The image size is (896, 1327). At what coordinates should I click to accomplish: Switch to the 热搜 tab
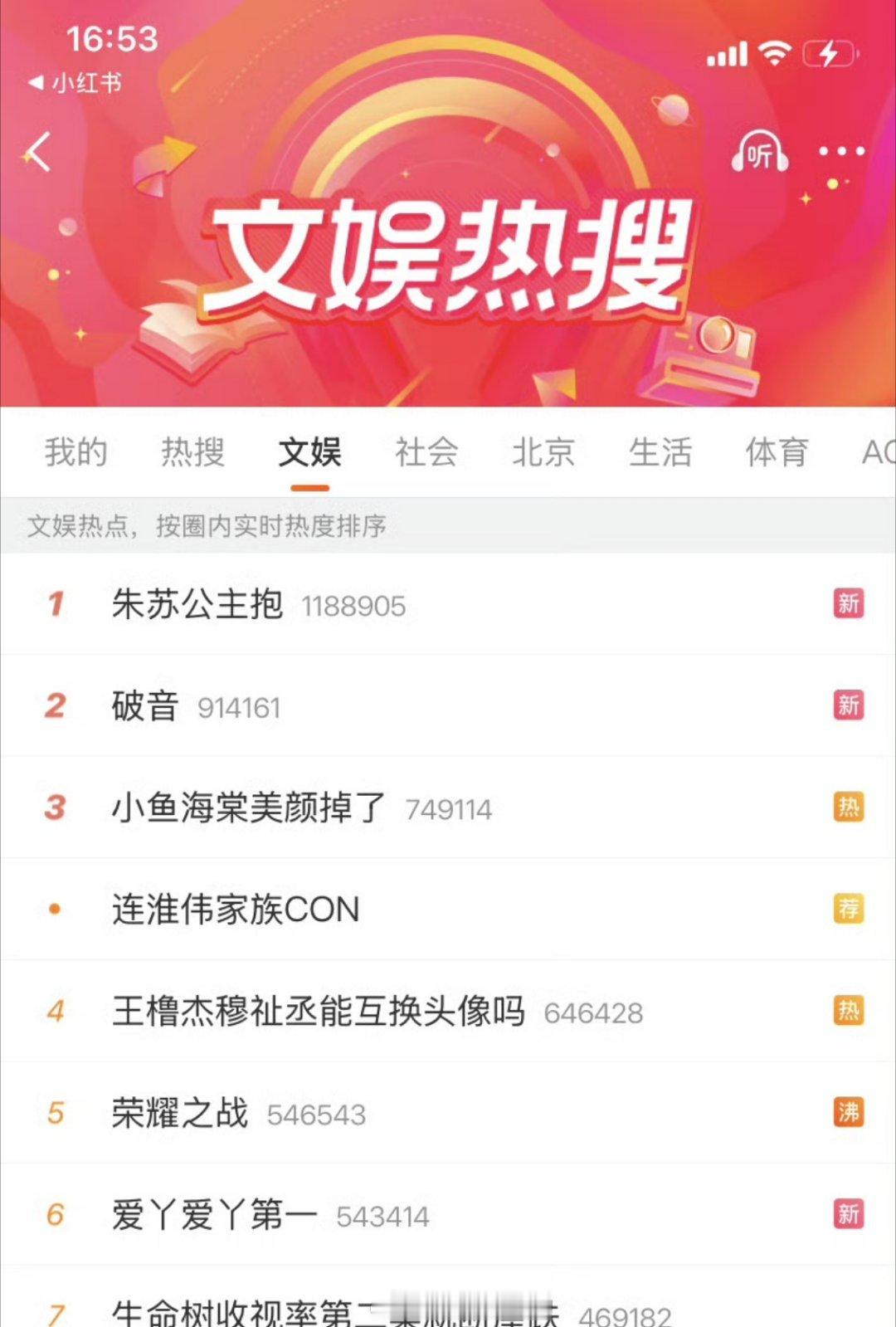point(191,451)
